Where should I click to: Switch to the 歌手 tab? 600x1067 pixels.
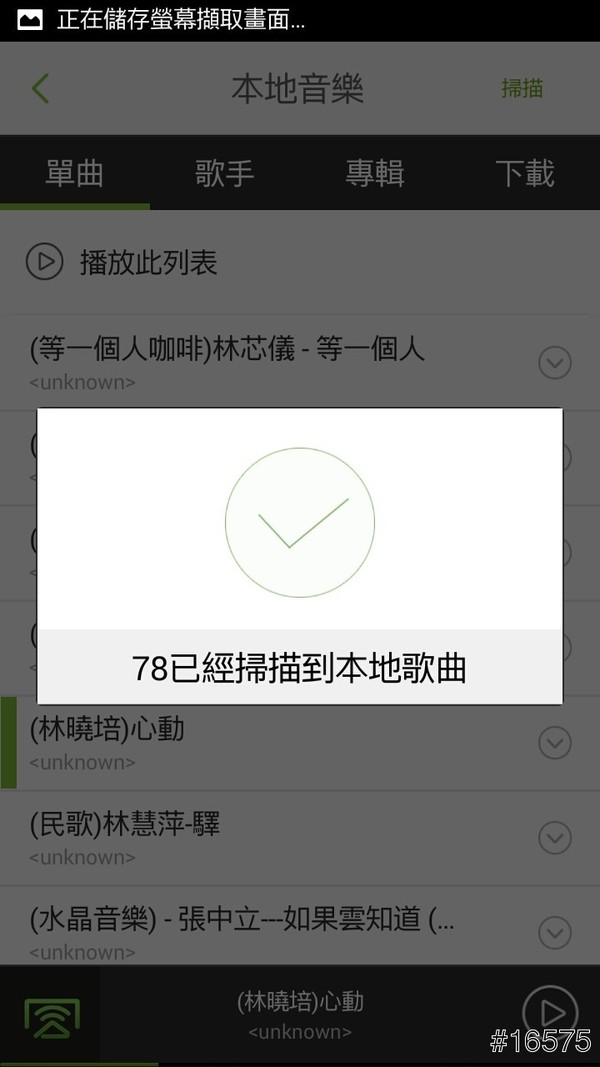click(x=225, y=173)
